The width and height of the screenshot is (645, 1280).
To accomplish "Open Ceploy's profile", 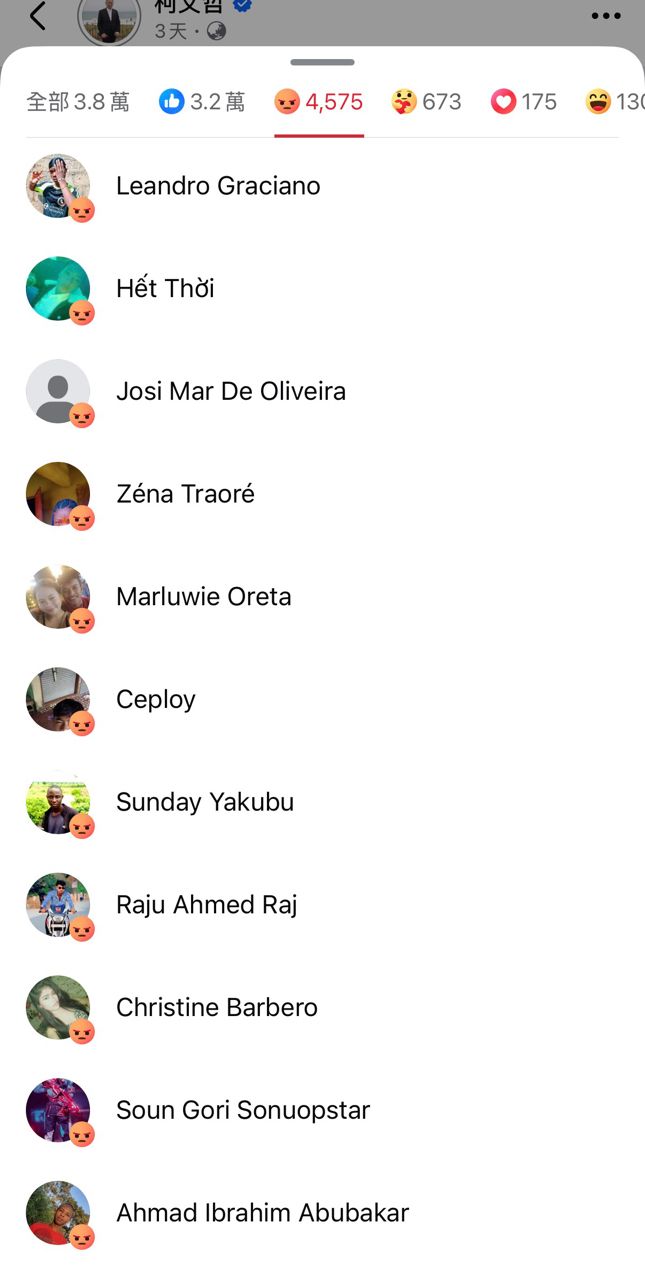I will [156, 699].
